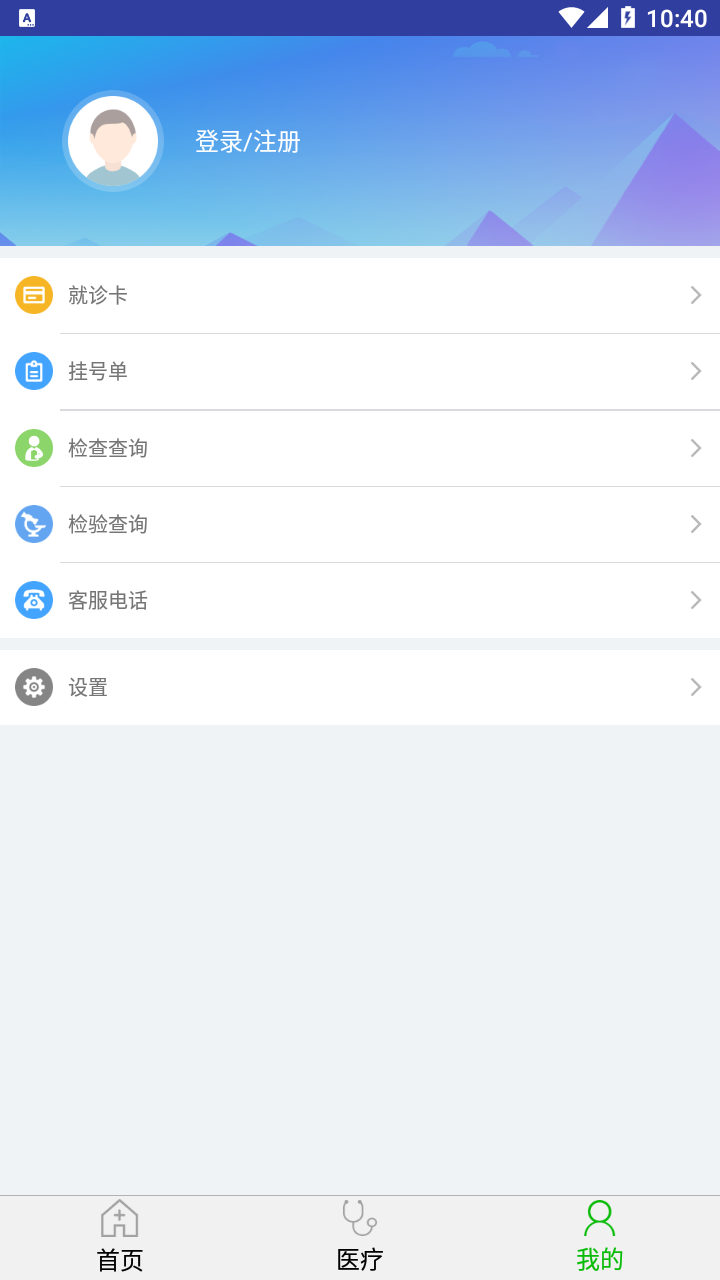This screenshot has width=720, height=1280.
Task: Switch to the 首页 tab
Action: (119, 1238)
